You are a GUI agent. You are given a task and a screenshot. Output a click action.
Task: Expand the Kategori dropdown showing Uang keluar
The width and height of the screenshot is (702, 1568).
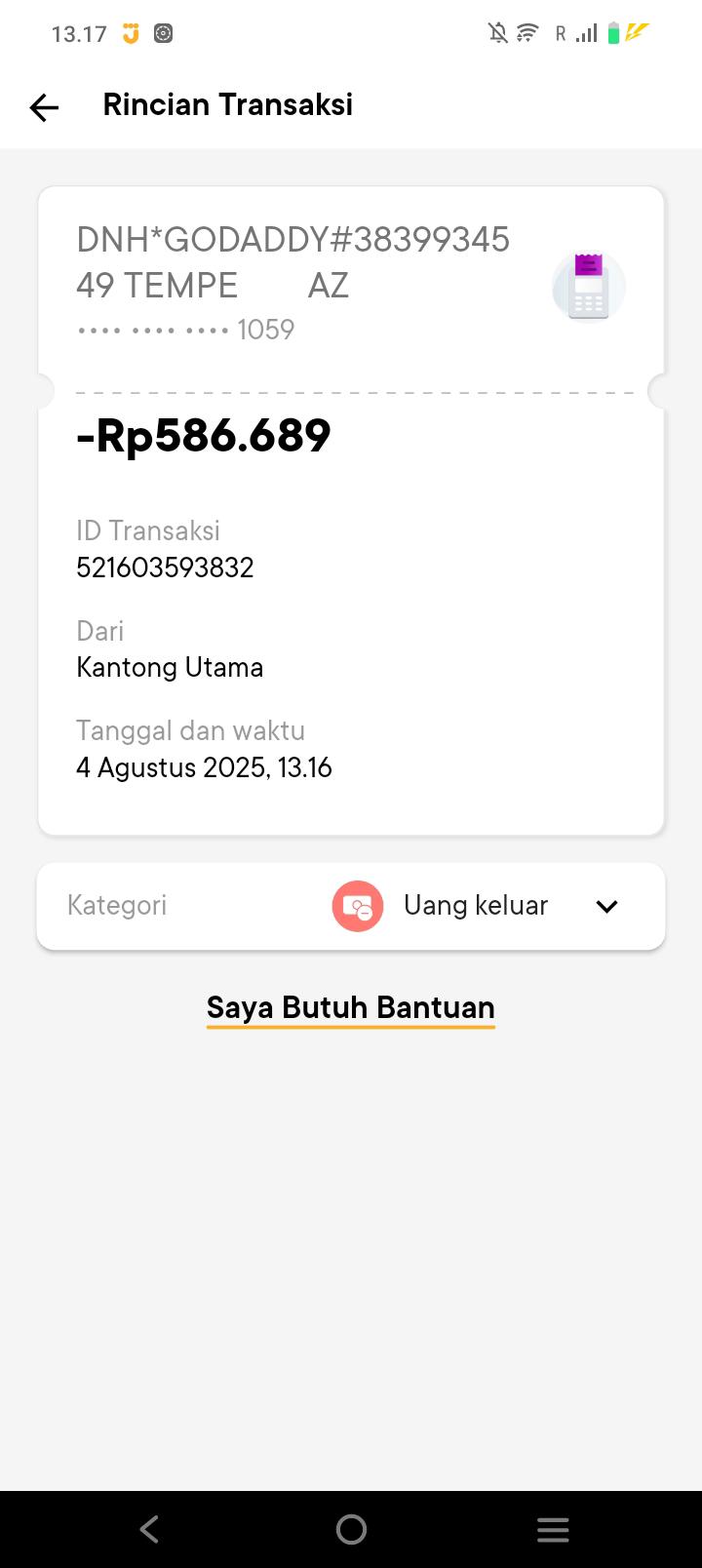pos(606,906)
